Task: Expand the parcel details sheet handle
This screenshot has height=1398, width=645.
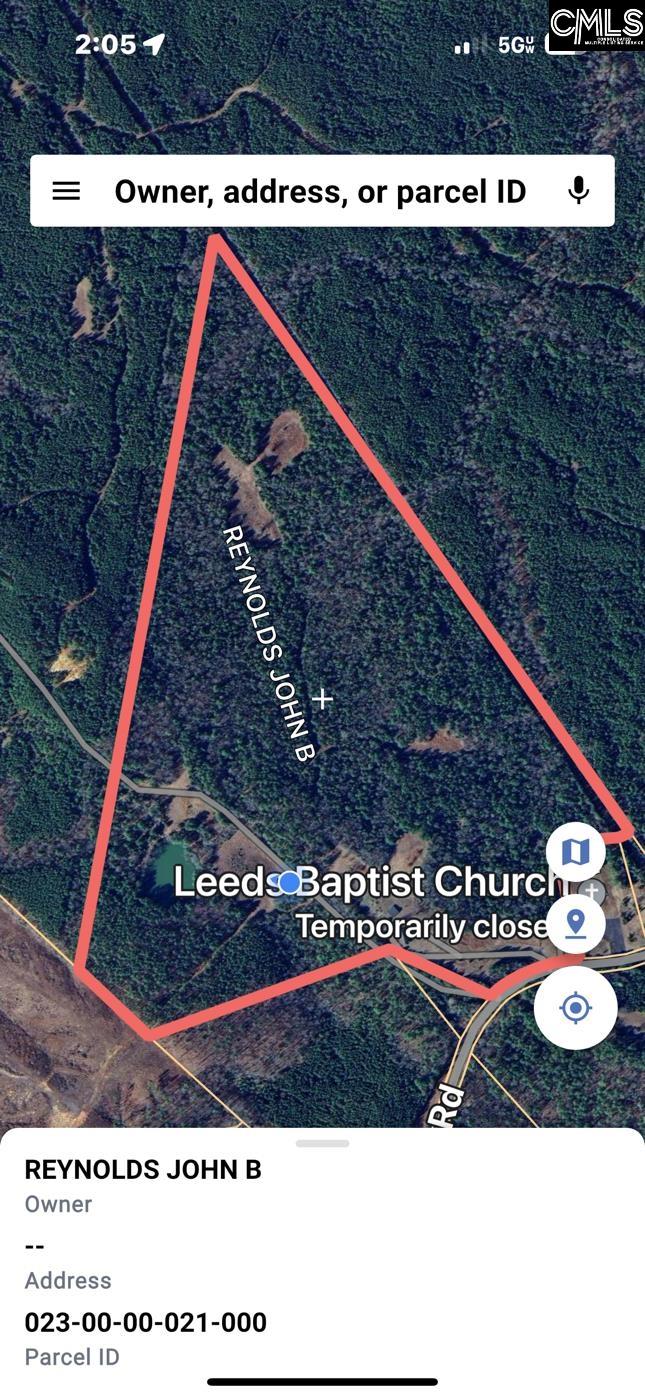Action: click(322, 1143)
